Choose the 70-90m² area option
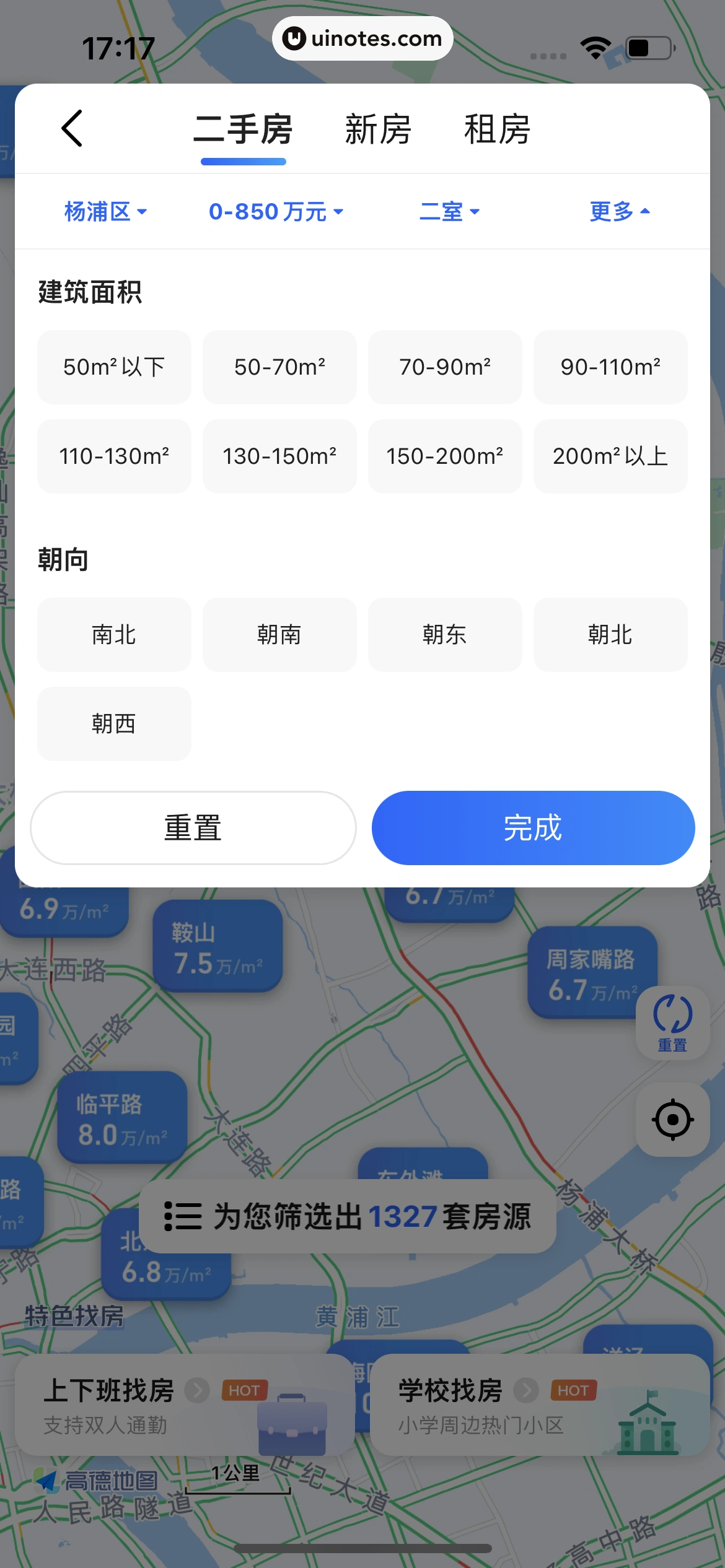Screen dimensions: 725x1568 click(x=445, y=367)
